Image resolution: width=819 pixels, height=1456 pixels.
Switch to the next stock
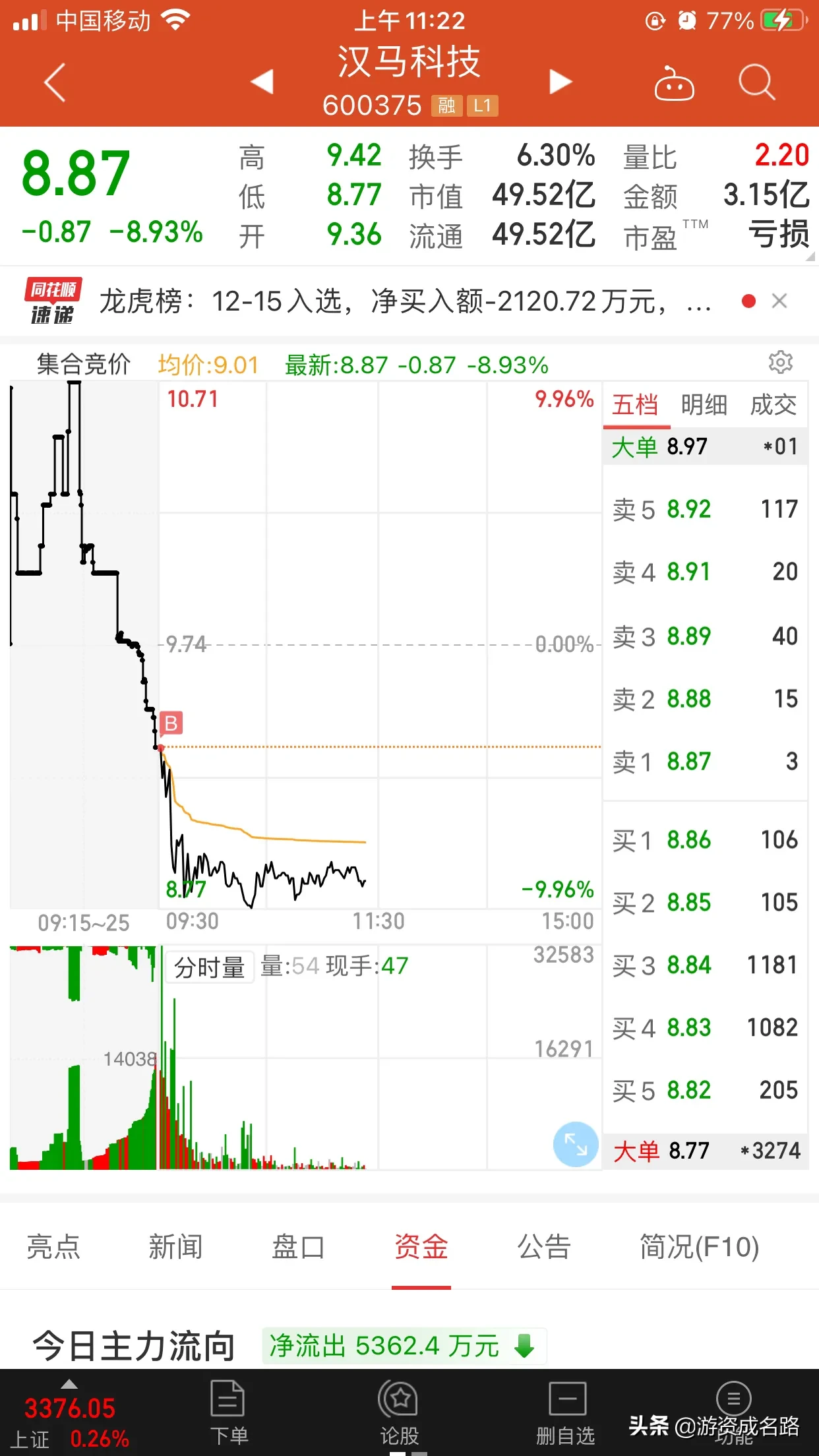click(561, 82)
